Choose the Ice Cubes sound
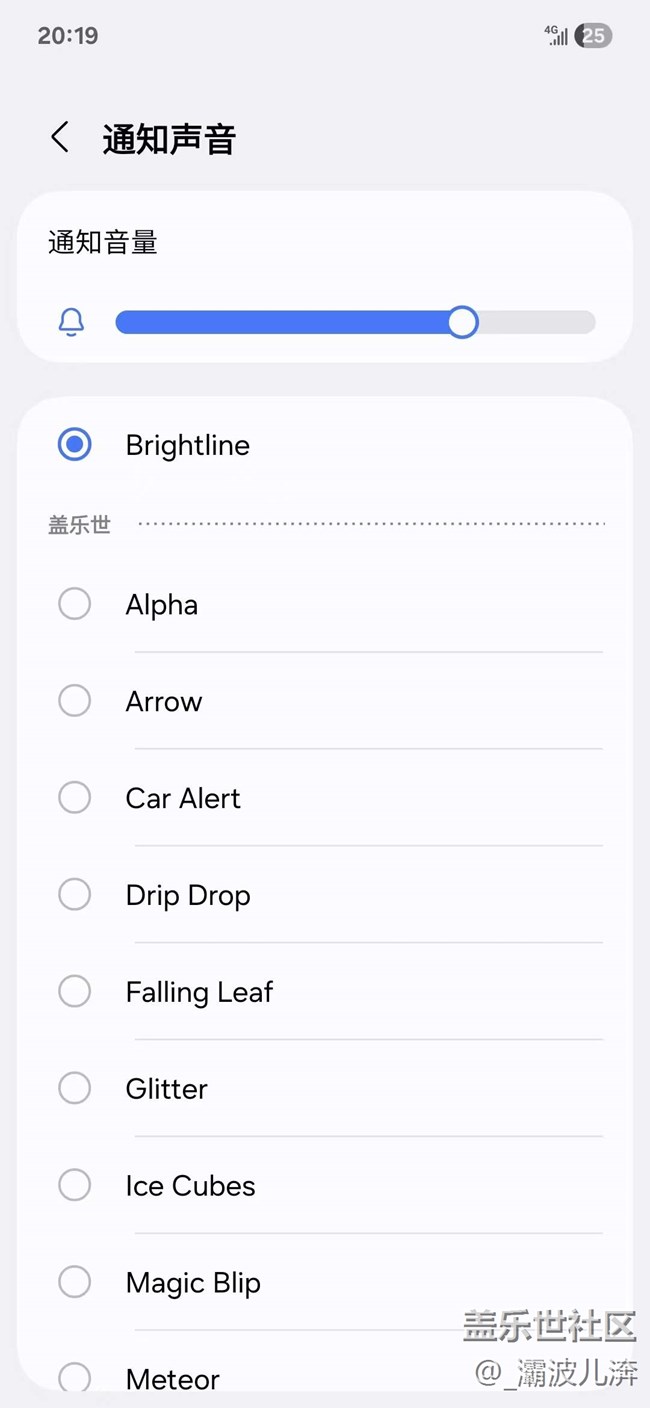The width and height of the screenshot is (650, 1408). coord(325,1185)
